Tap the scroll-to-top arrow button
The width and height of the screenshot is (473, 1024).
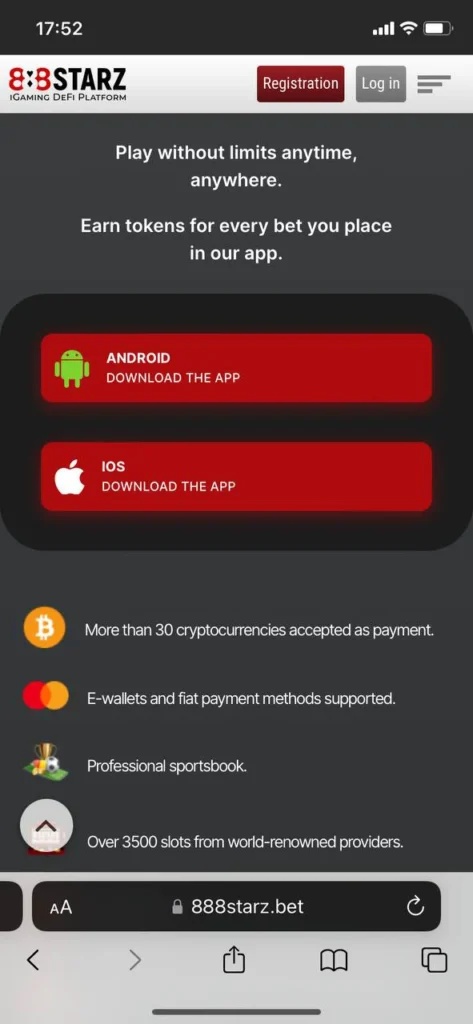pyautogui.click(x=46, y=825)
